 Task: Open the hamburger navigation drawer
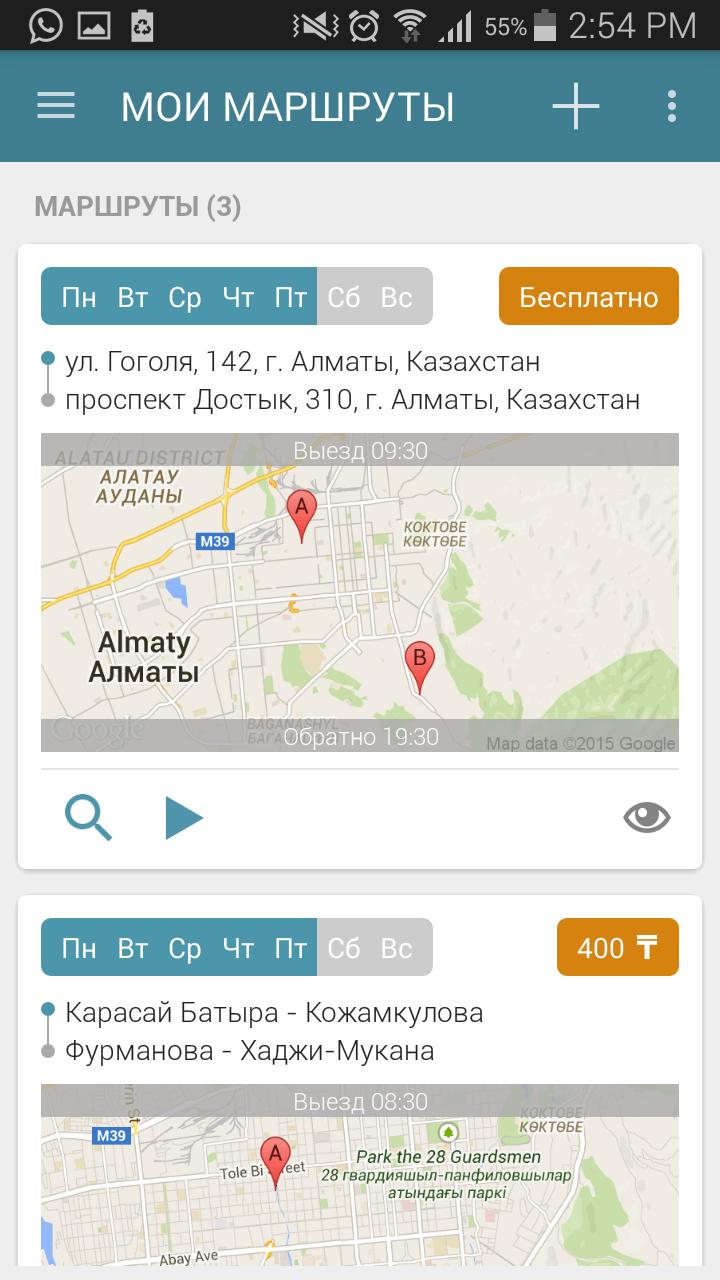(56, 106)
